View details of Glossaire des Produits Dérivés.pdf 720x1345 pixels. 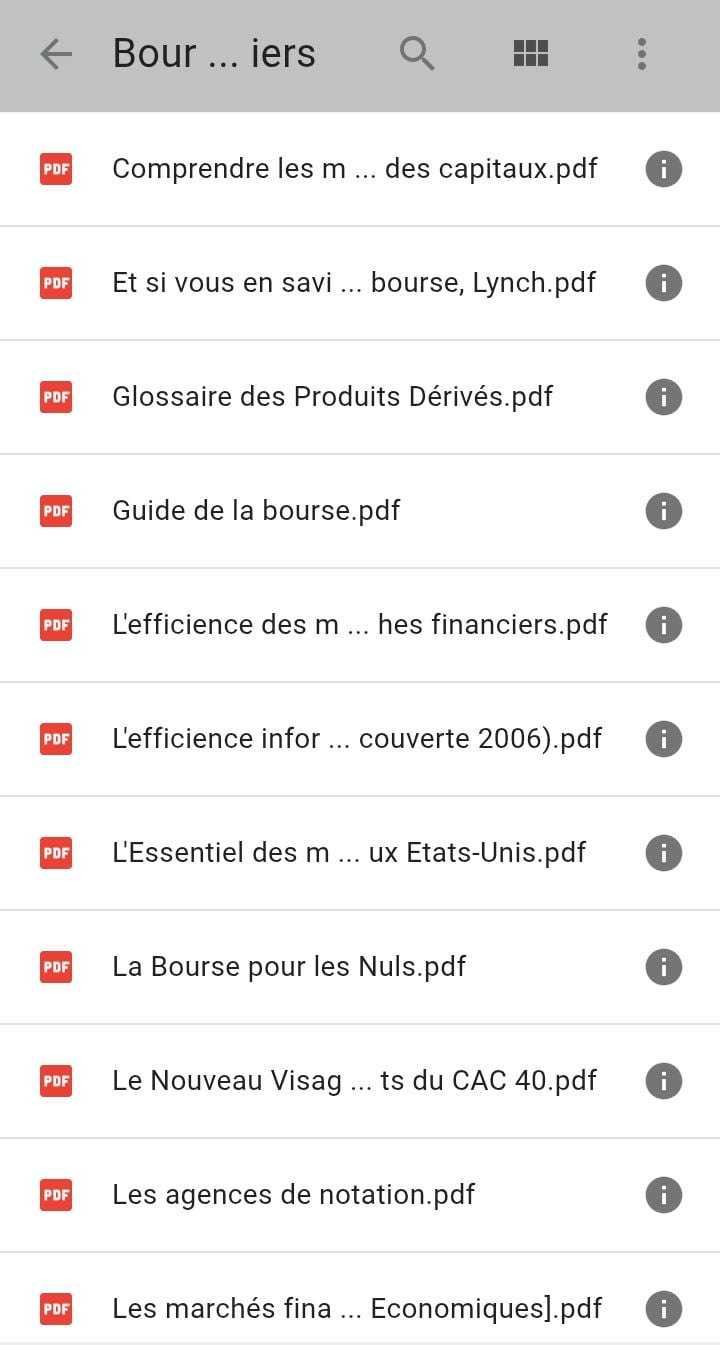(x=663, y=397)
